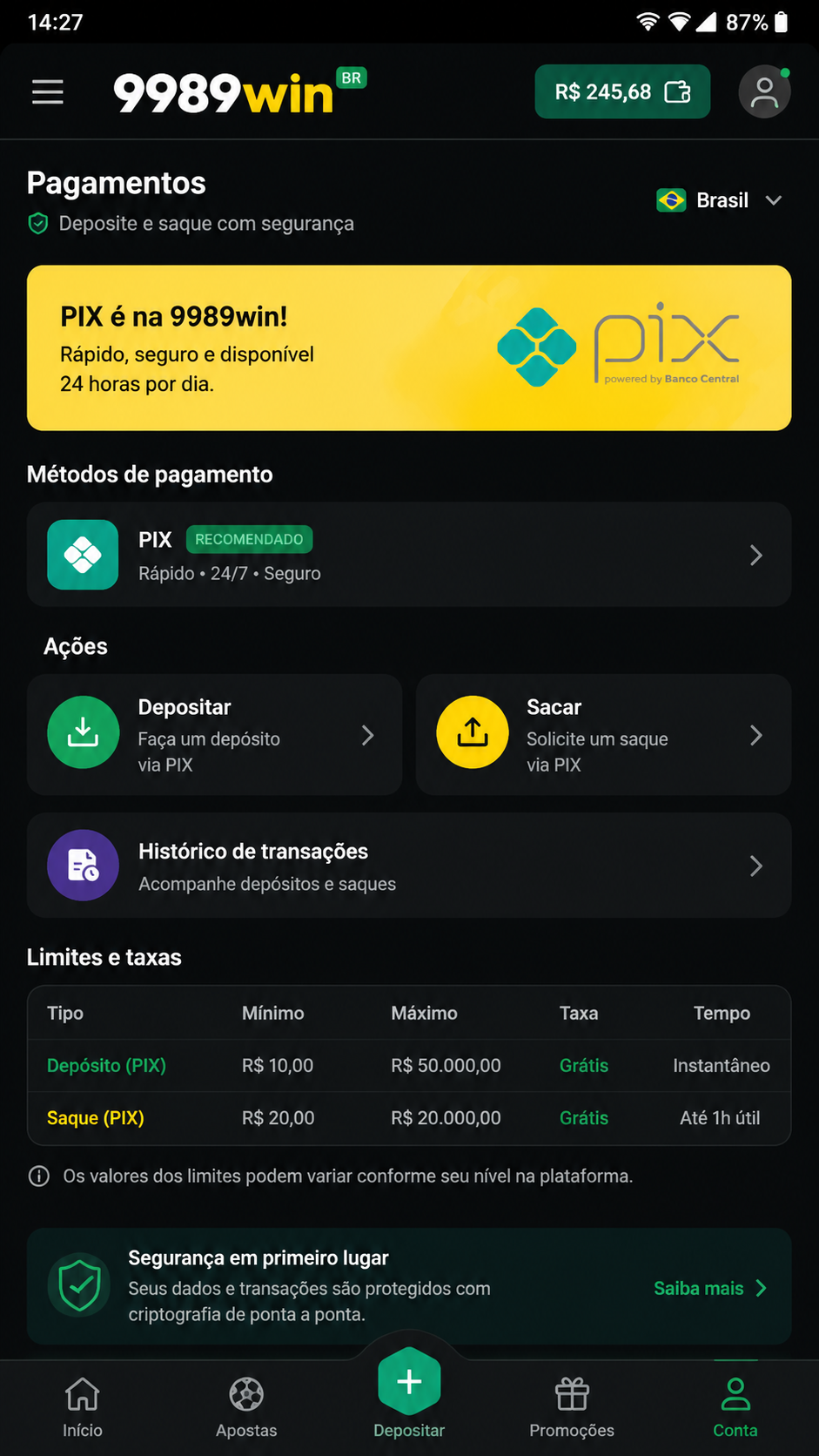819x1456 pixels.
Task: Switch to the Apostas tab
Action: tap(246, 1407)
